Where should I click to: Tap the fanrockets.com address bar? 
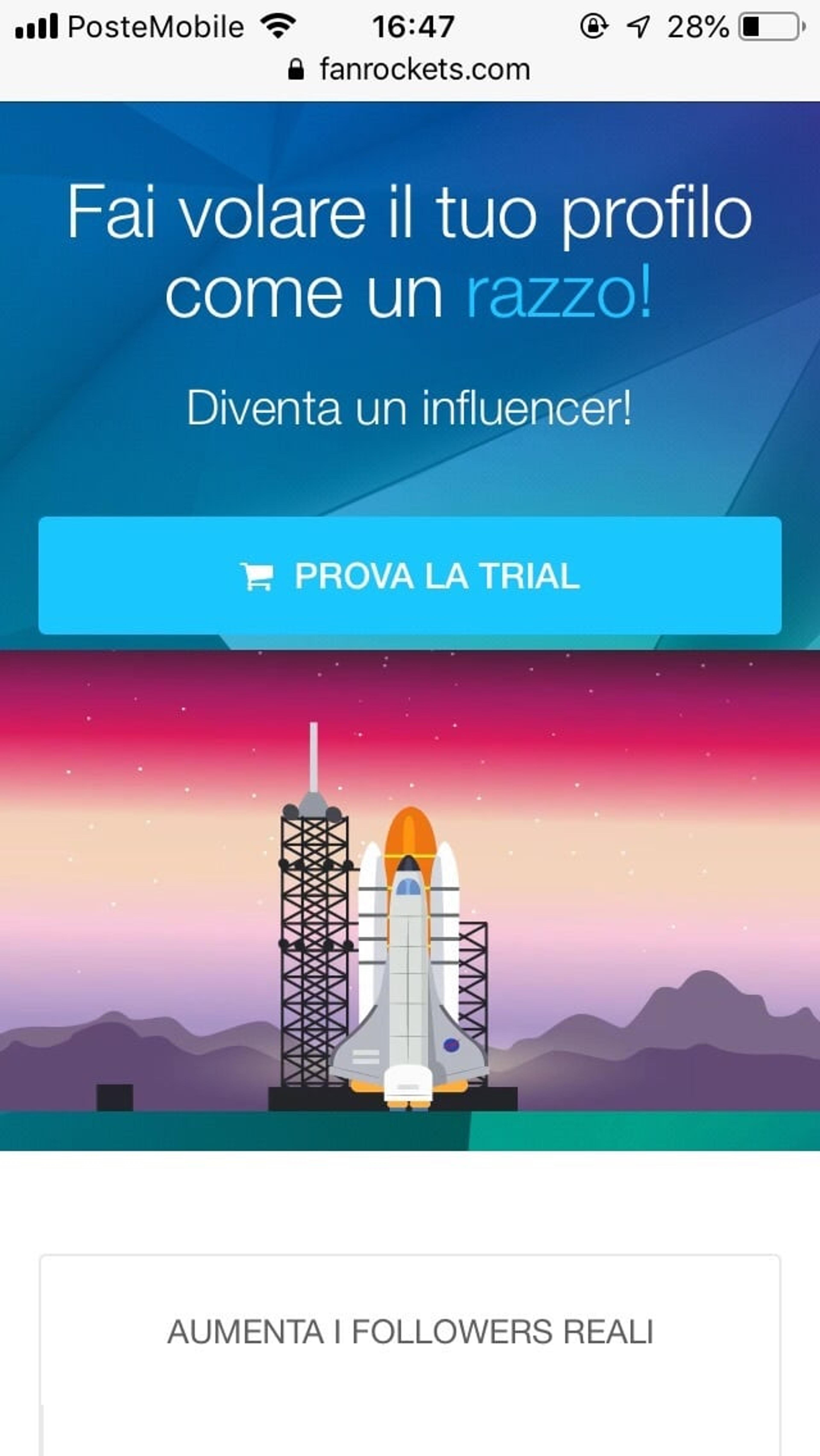pos(410,69)
